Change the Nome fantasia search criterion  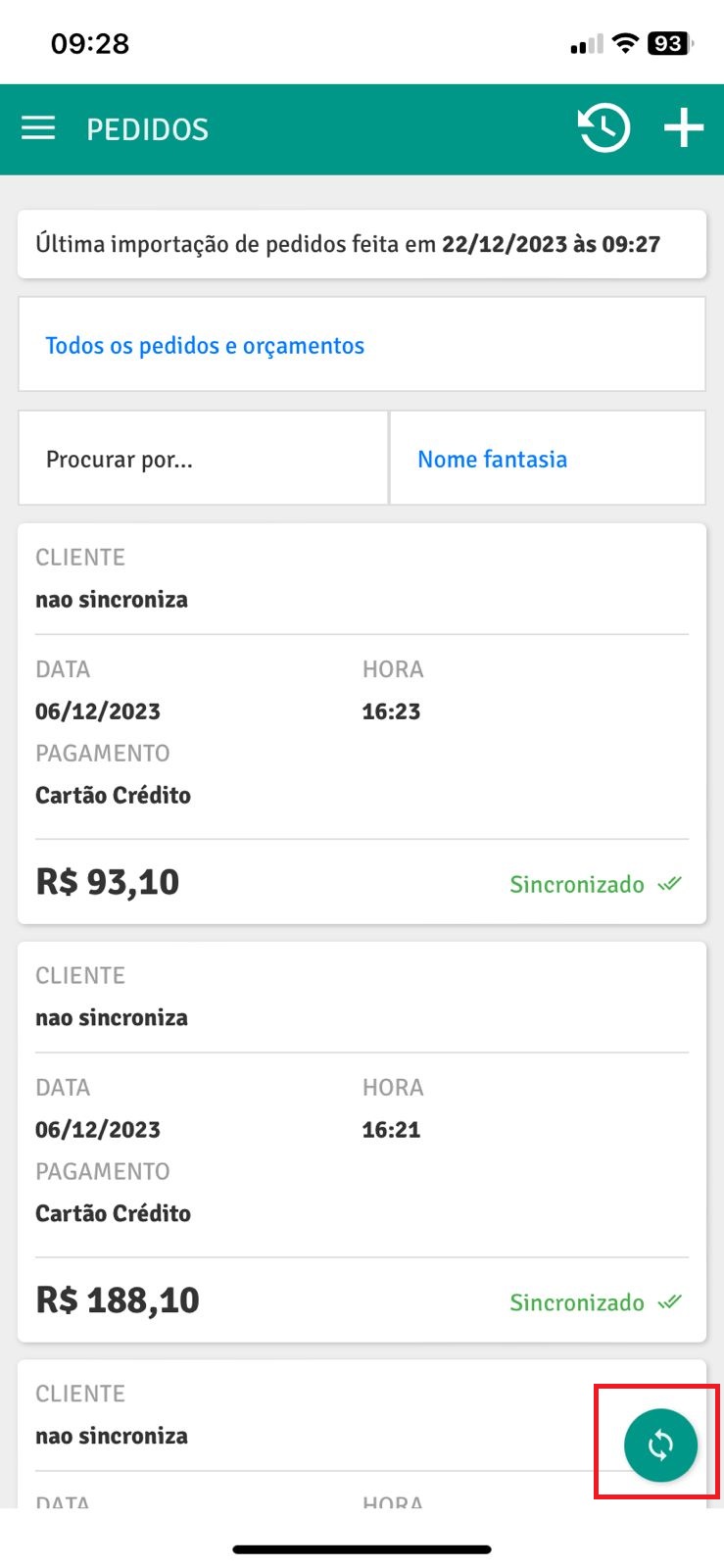[548, 459]
